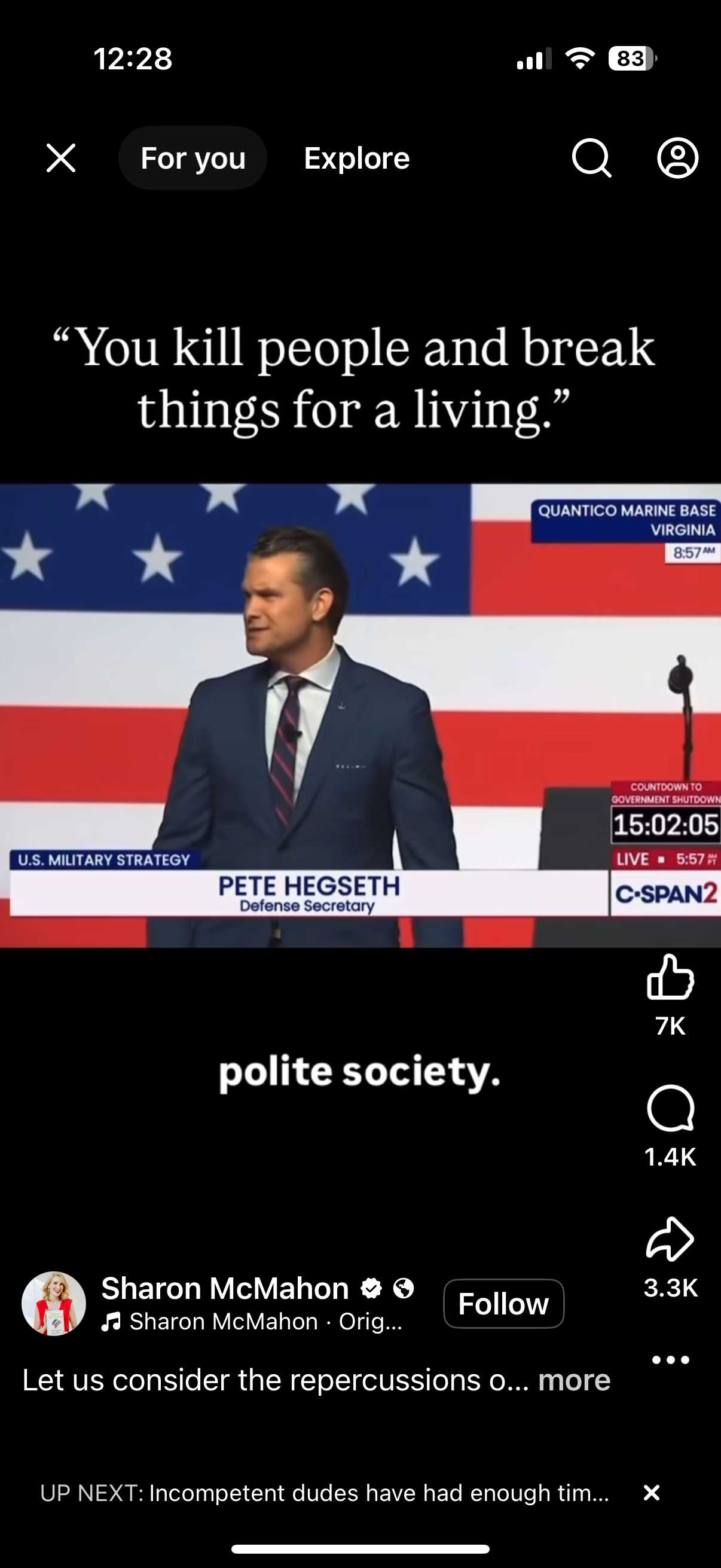Open Sharon McMahon's name link
This screenshot has width=721, height=1568.
coord(225,1289)
